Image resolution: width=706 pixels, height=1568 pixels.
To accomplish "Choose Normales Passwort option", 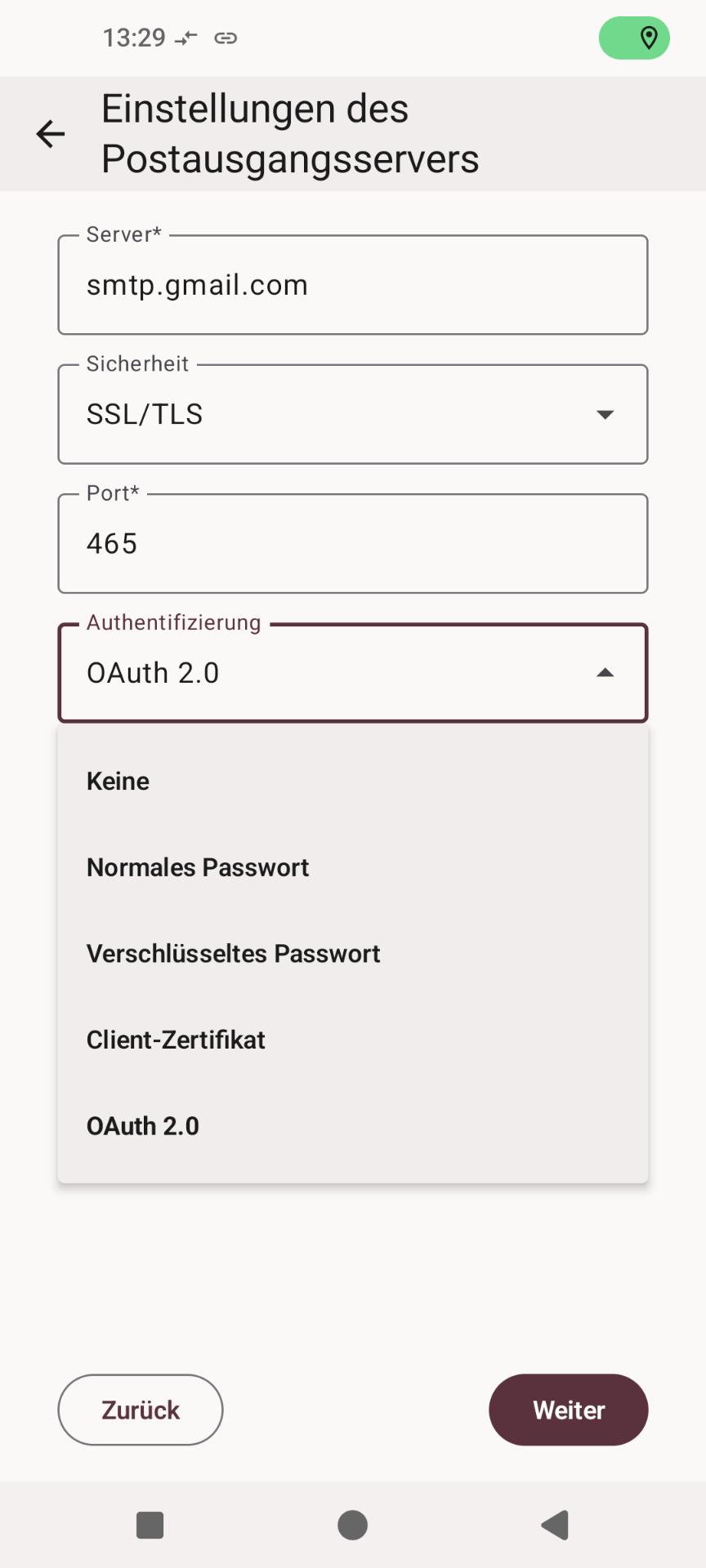I will click(353, 867).
